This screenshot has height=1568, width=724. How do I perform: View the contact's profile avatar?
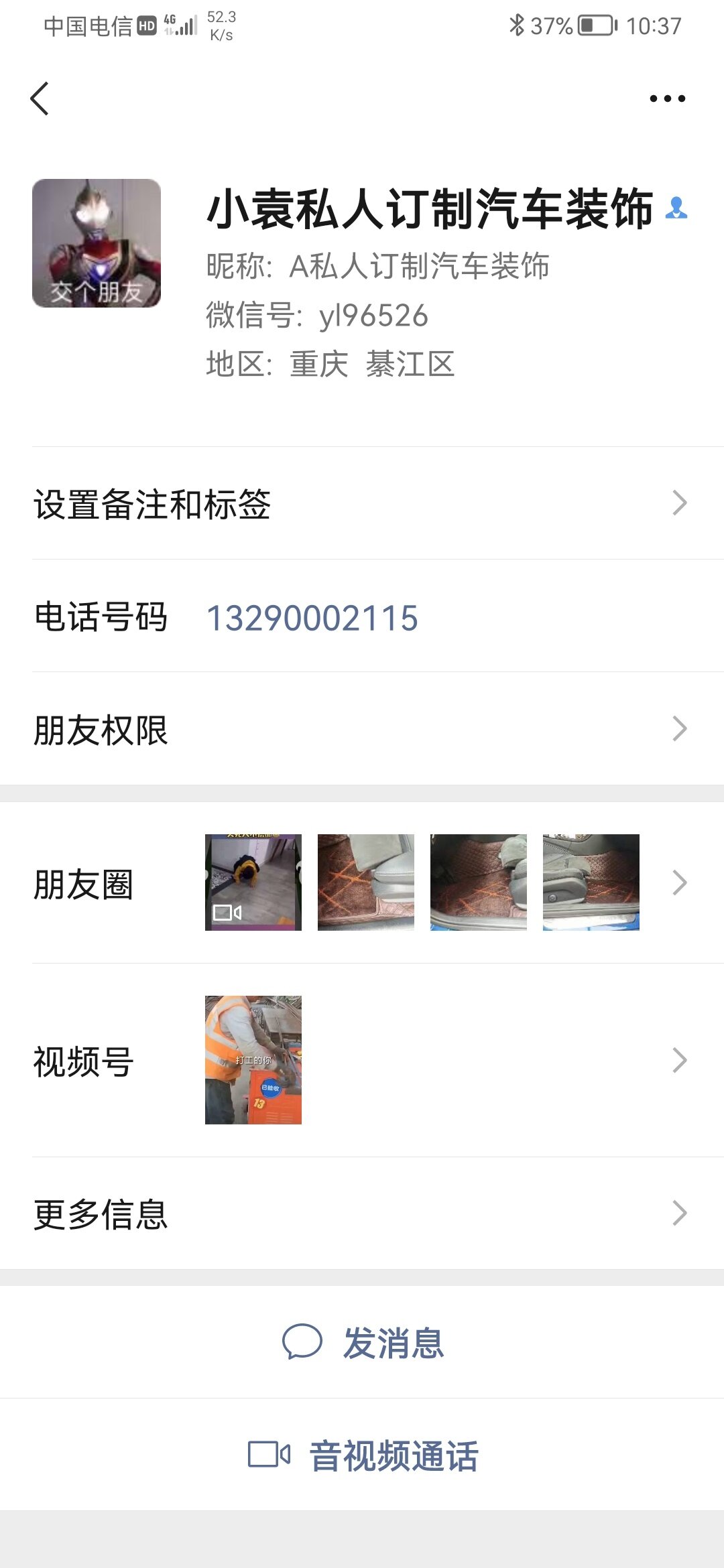coord(97,243)
